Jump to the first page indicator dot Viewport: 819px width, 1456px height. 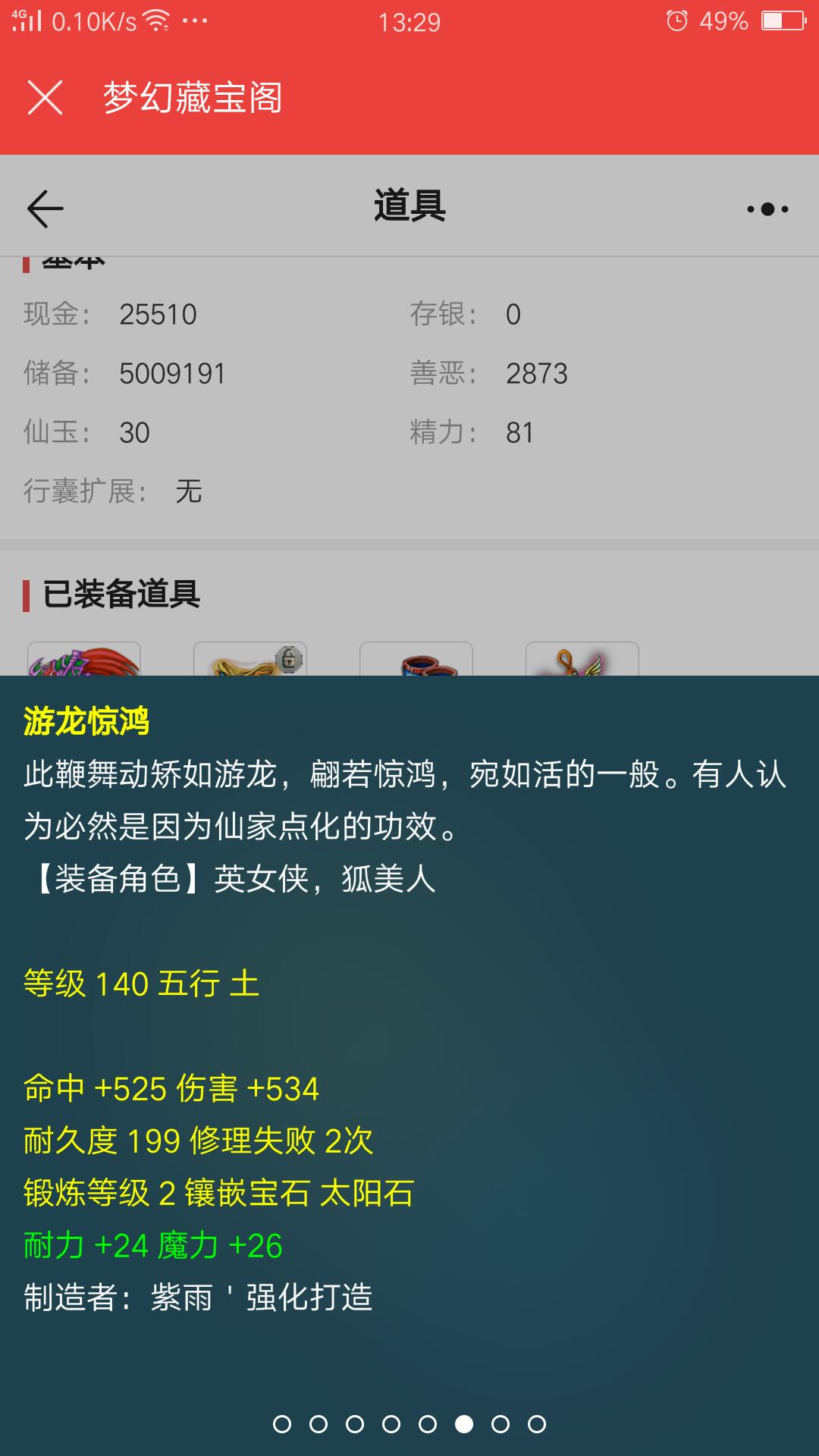(282, 1424)
